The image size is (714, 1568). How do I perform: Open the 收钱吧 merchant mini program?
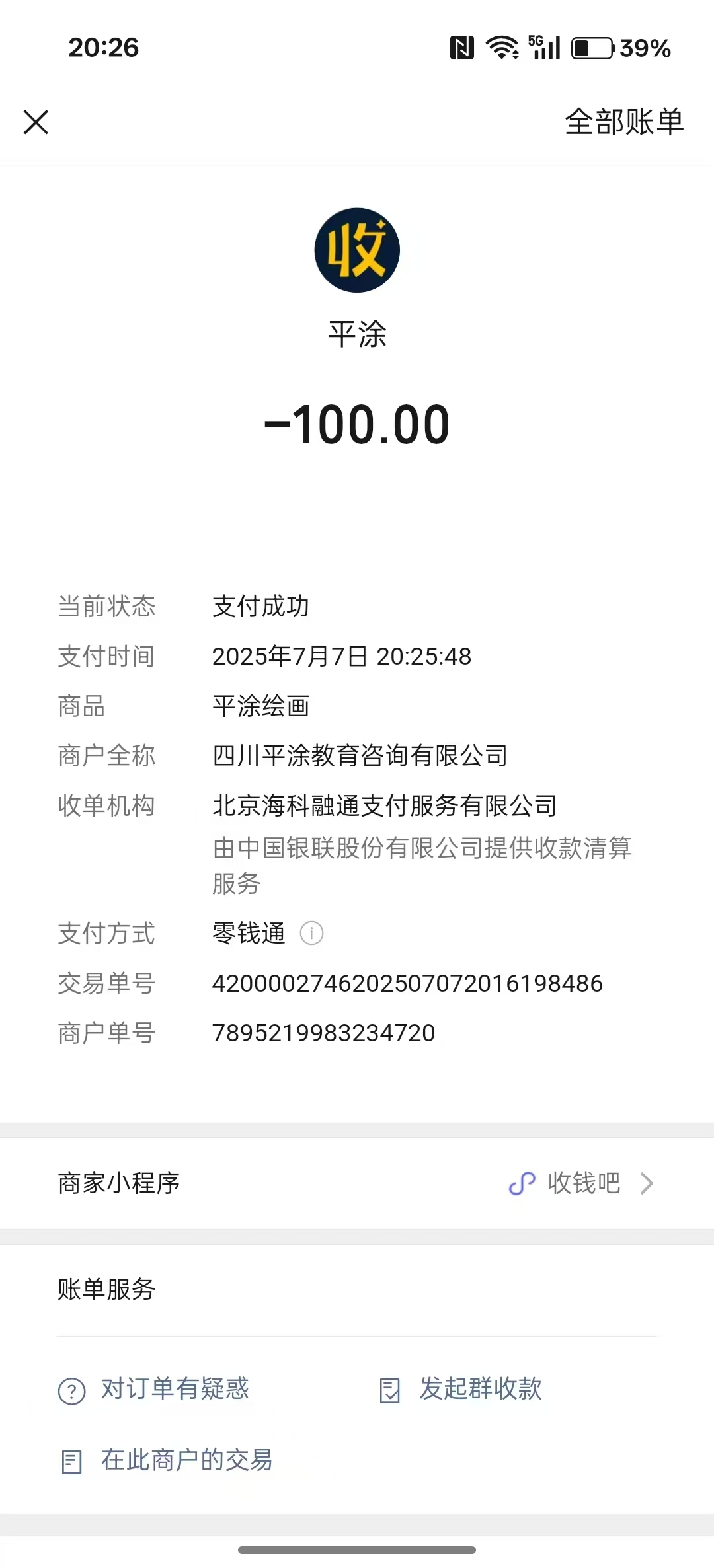pos(580,1183)
